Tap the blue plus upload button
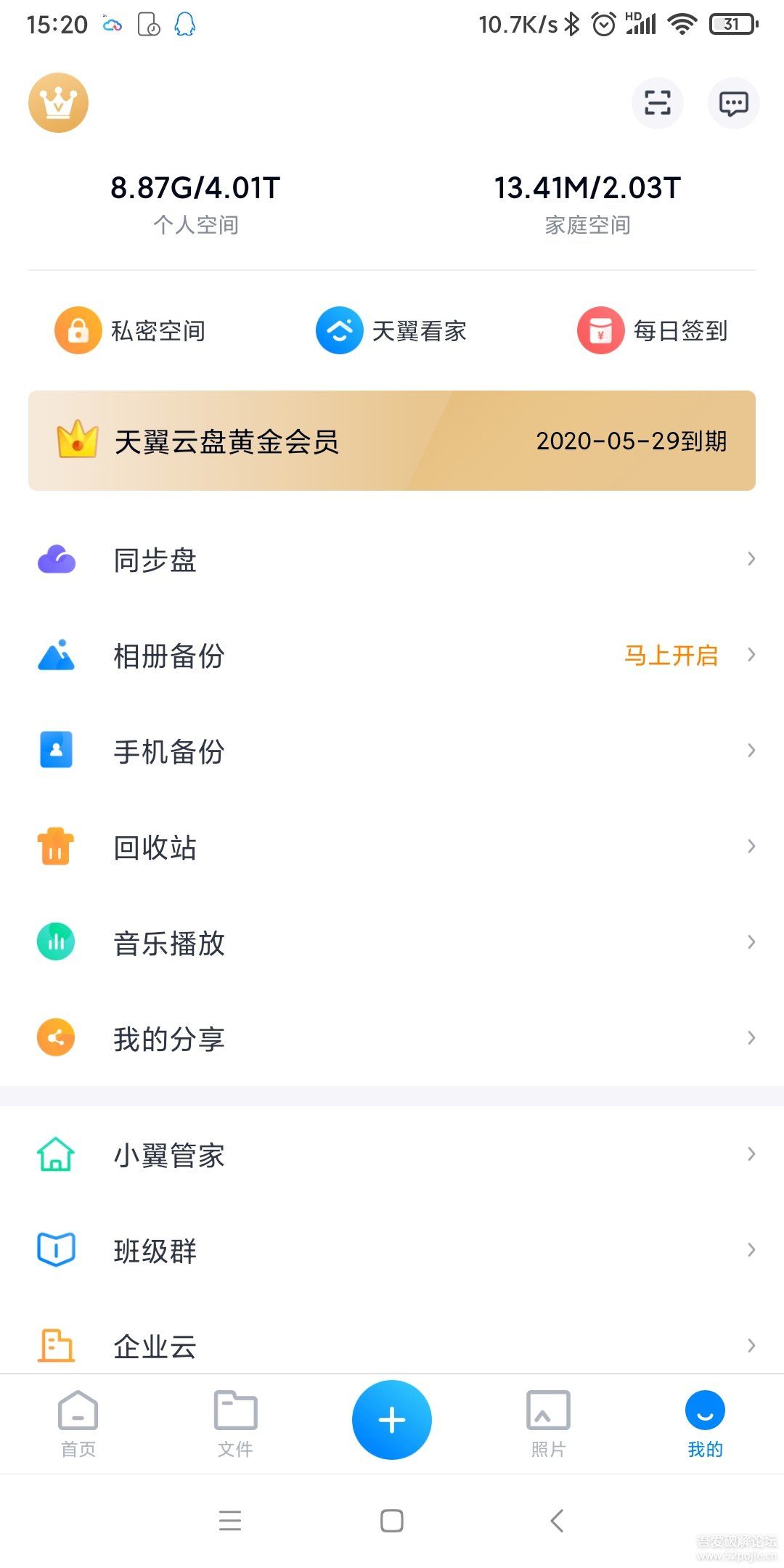 click(x=392, y=1420)
